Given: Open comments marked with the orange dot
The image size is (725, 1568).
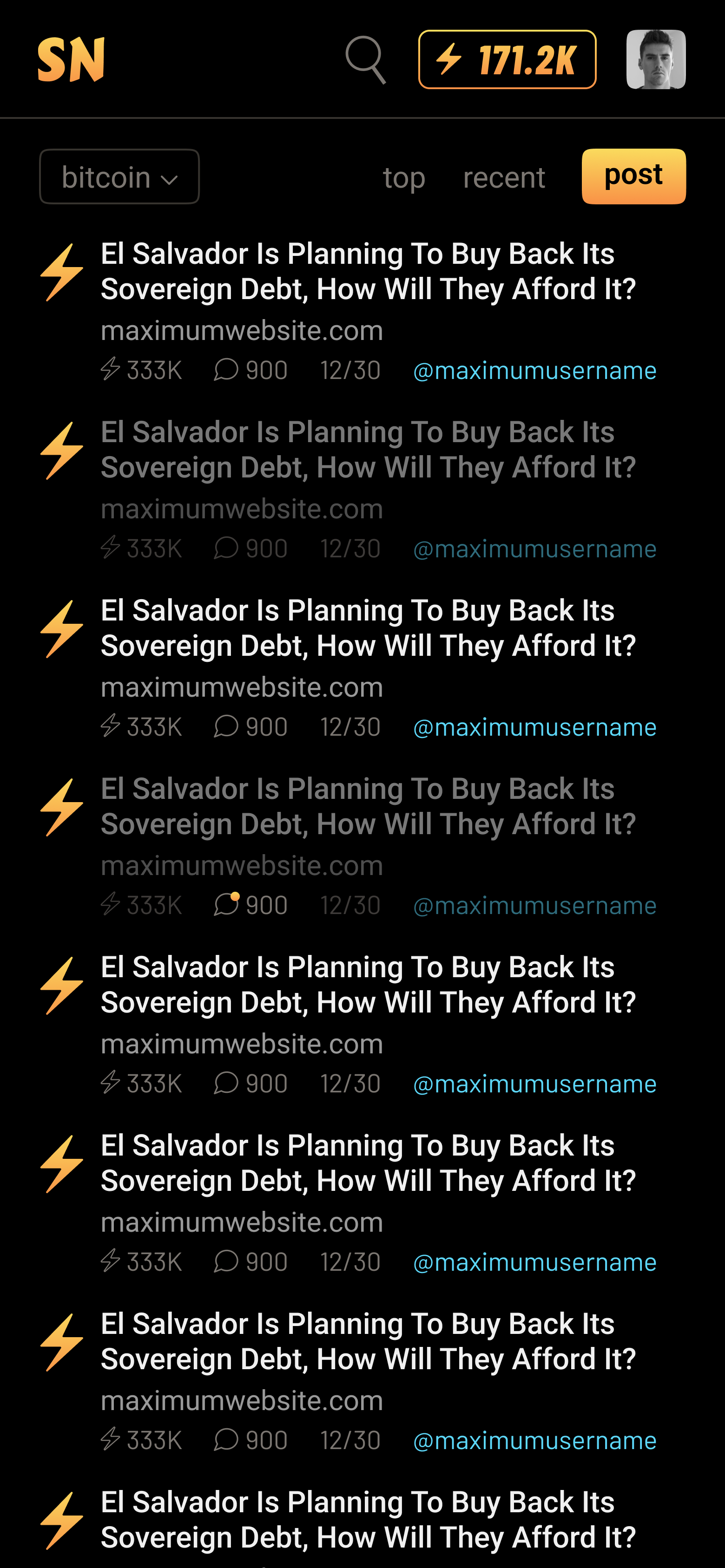Looking at the screenshot, I should pos(250,905).
